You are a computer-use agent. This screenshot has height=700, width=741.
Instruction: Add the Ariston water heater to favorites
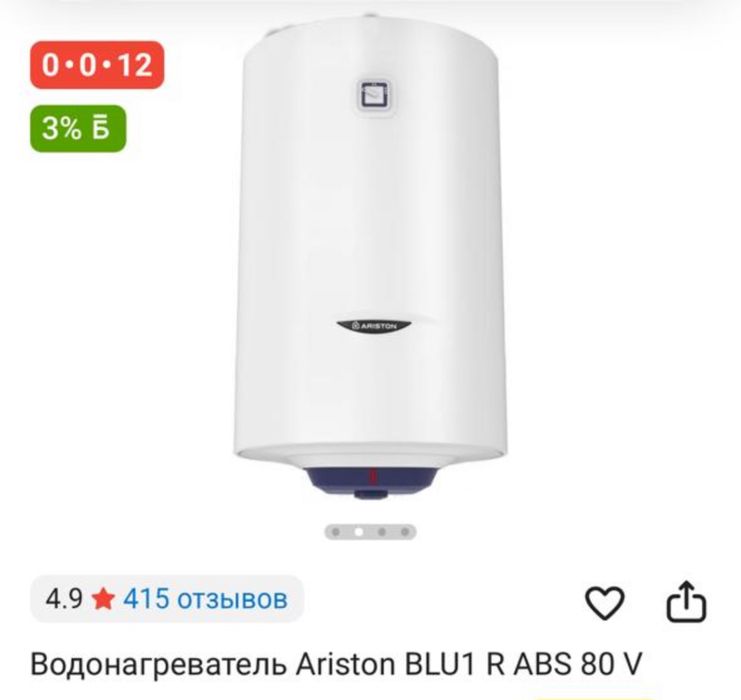pyautogui.click(x=604, y=603)
